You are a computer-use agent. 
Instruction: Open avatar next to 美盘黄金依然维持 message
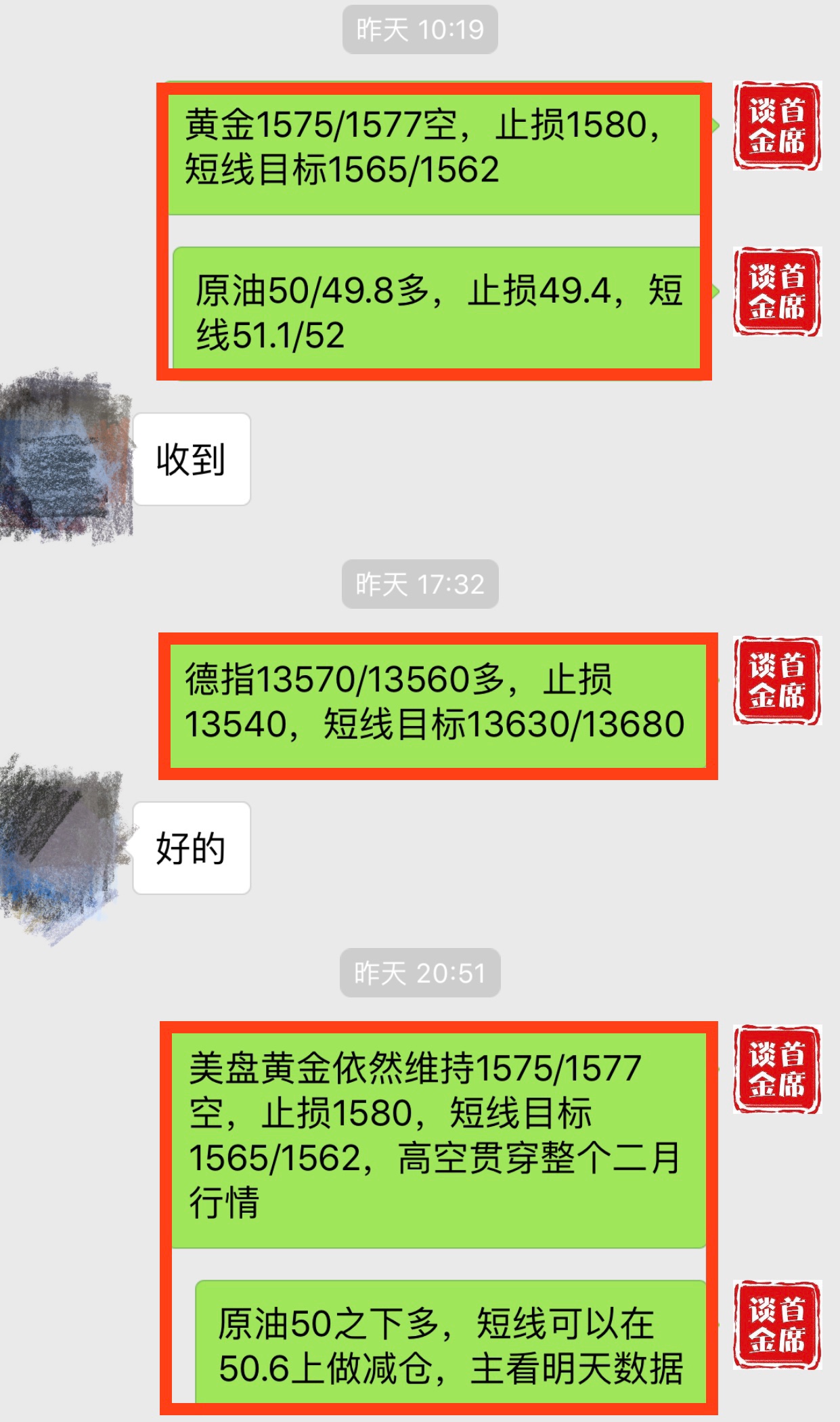point(777,1069)
